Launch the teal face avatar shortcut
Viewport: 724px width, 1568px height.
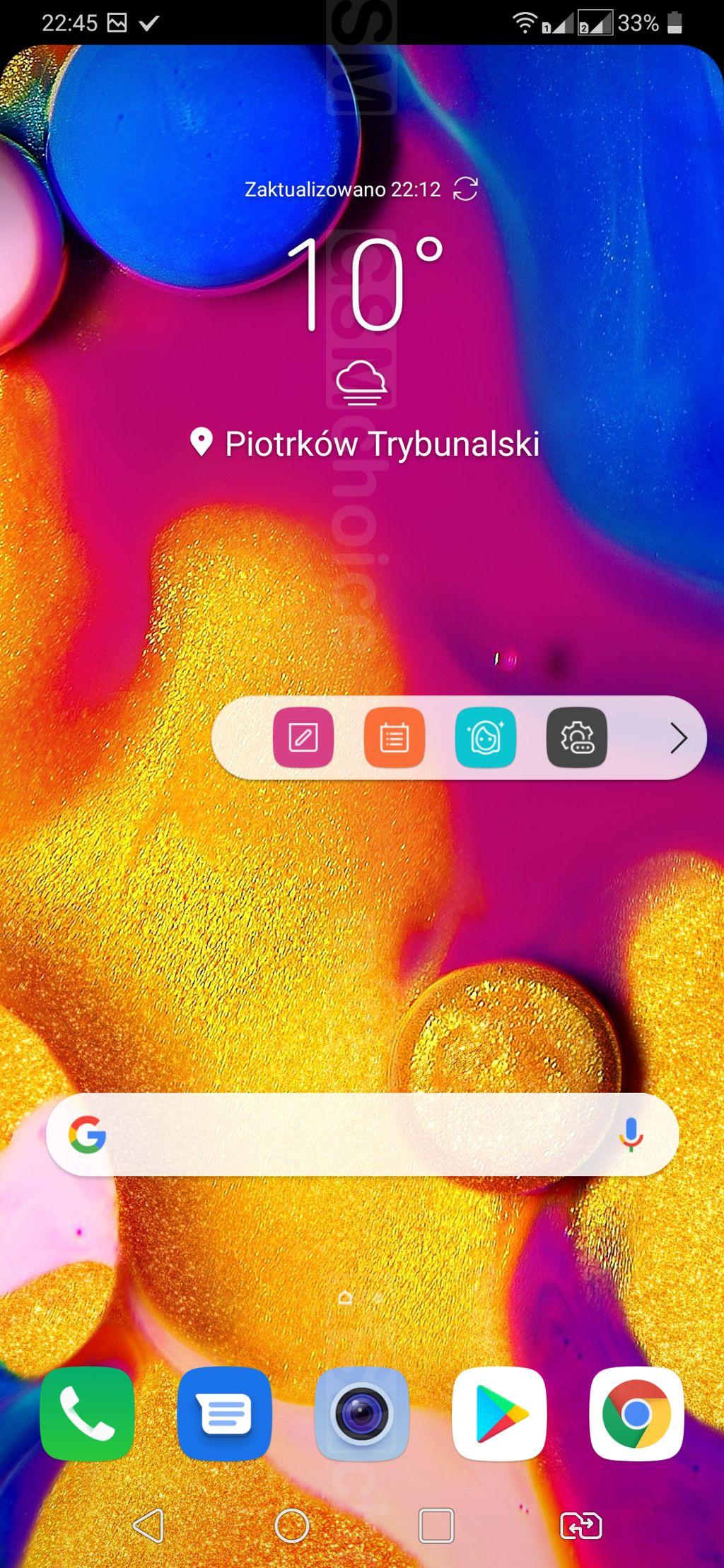point(486,738)
